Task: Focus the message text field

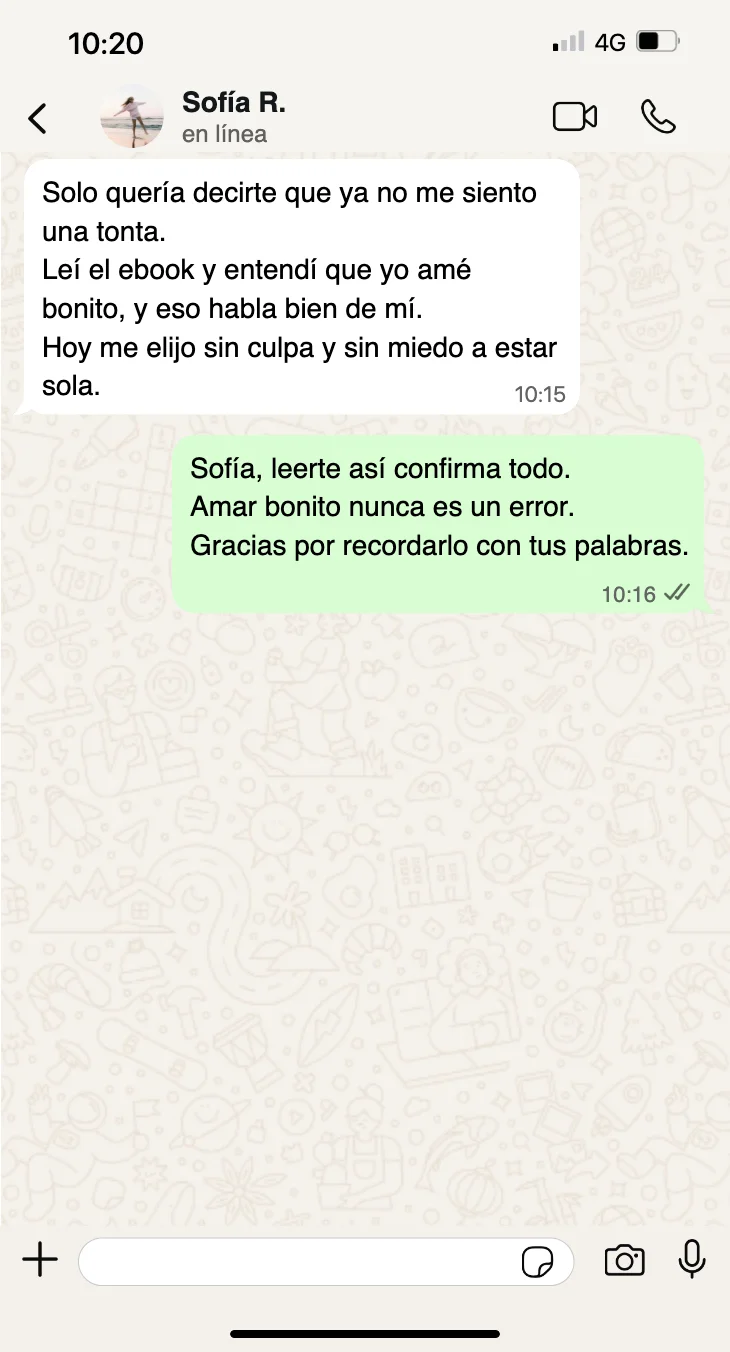Action: (x=300, y=1261)
